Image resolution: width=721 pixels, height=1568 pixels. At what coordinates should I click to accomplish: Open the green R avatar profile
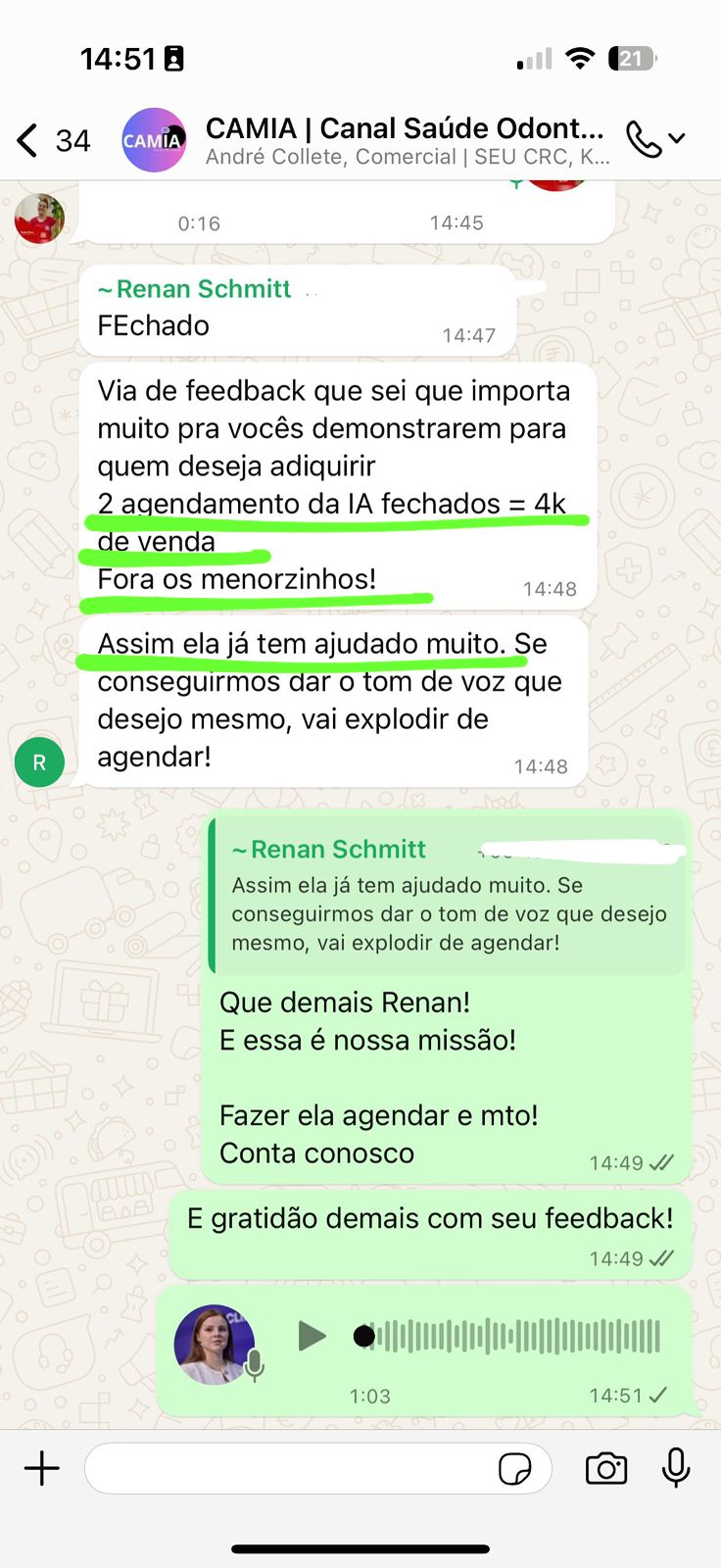pyautogui.click(x=39, y=761)
